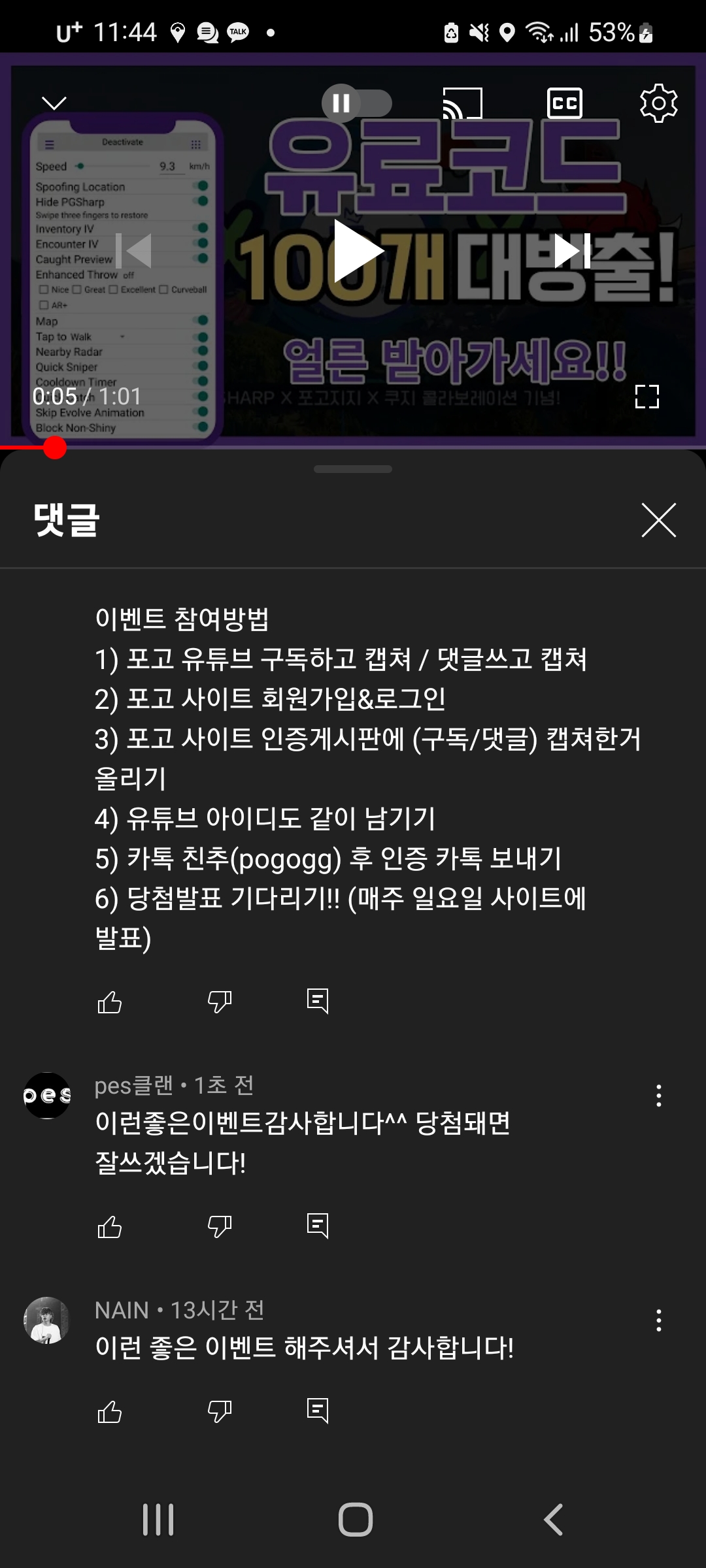Viewport: 706px width, 1568px height.
Task: Open more options for NAIN's comment
Action: tap(658, 1320)
